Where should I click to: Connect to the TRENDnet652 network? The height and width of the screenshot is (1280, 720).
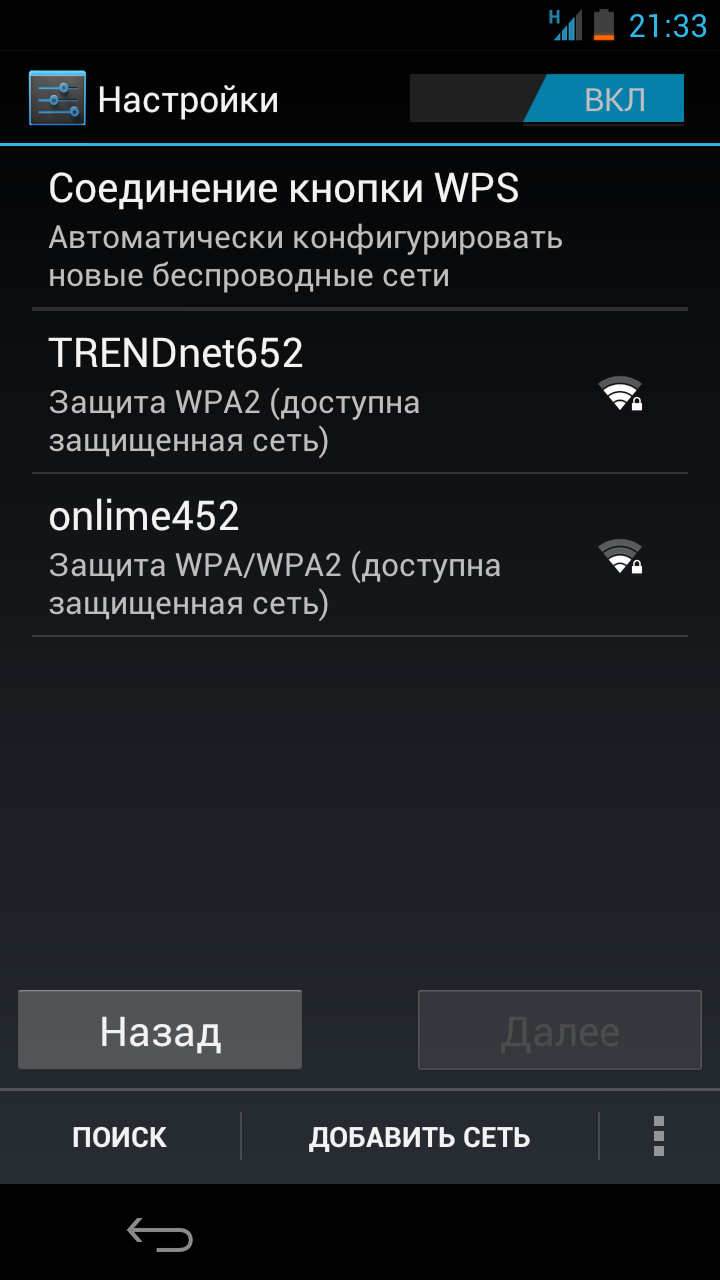pos(360,392)
